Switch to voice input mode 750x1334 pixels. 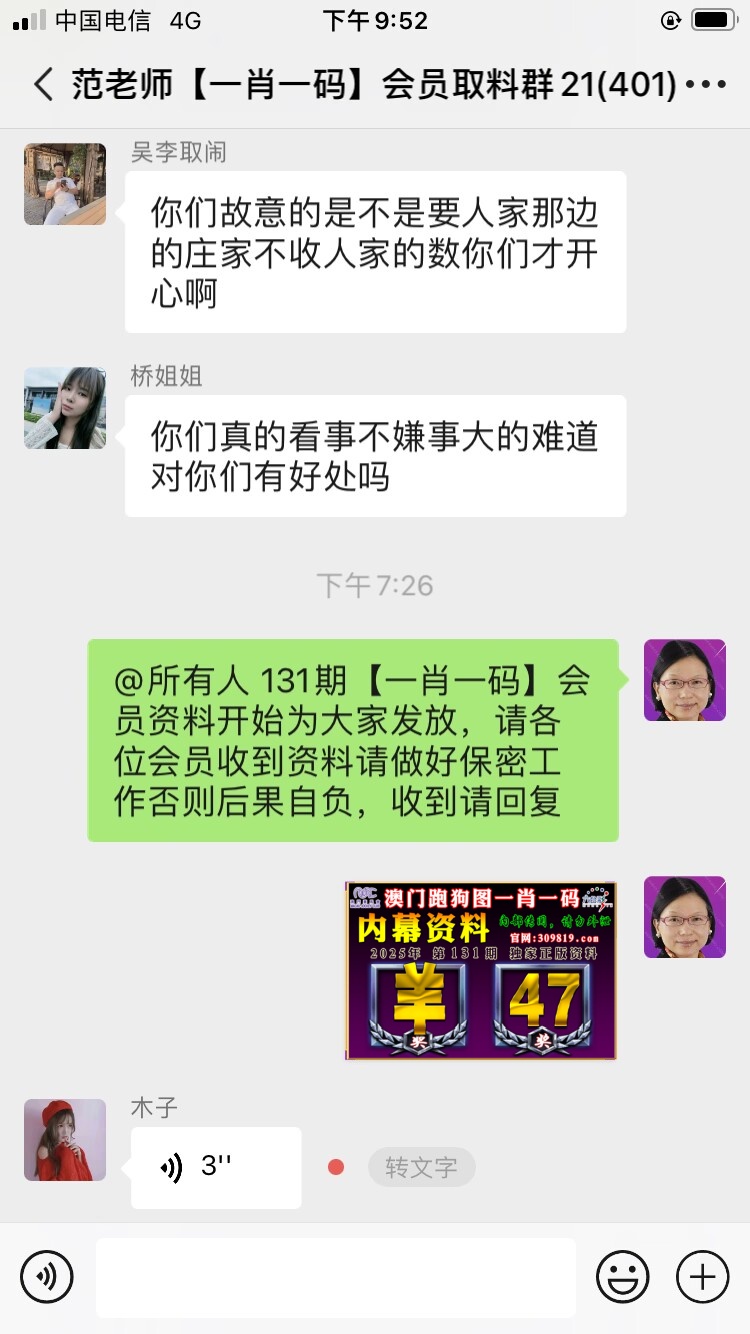47,1277
